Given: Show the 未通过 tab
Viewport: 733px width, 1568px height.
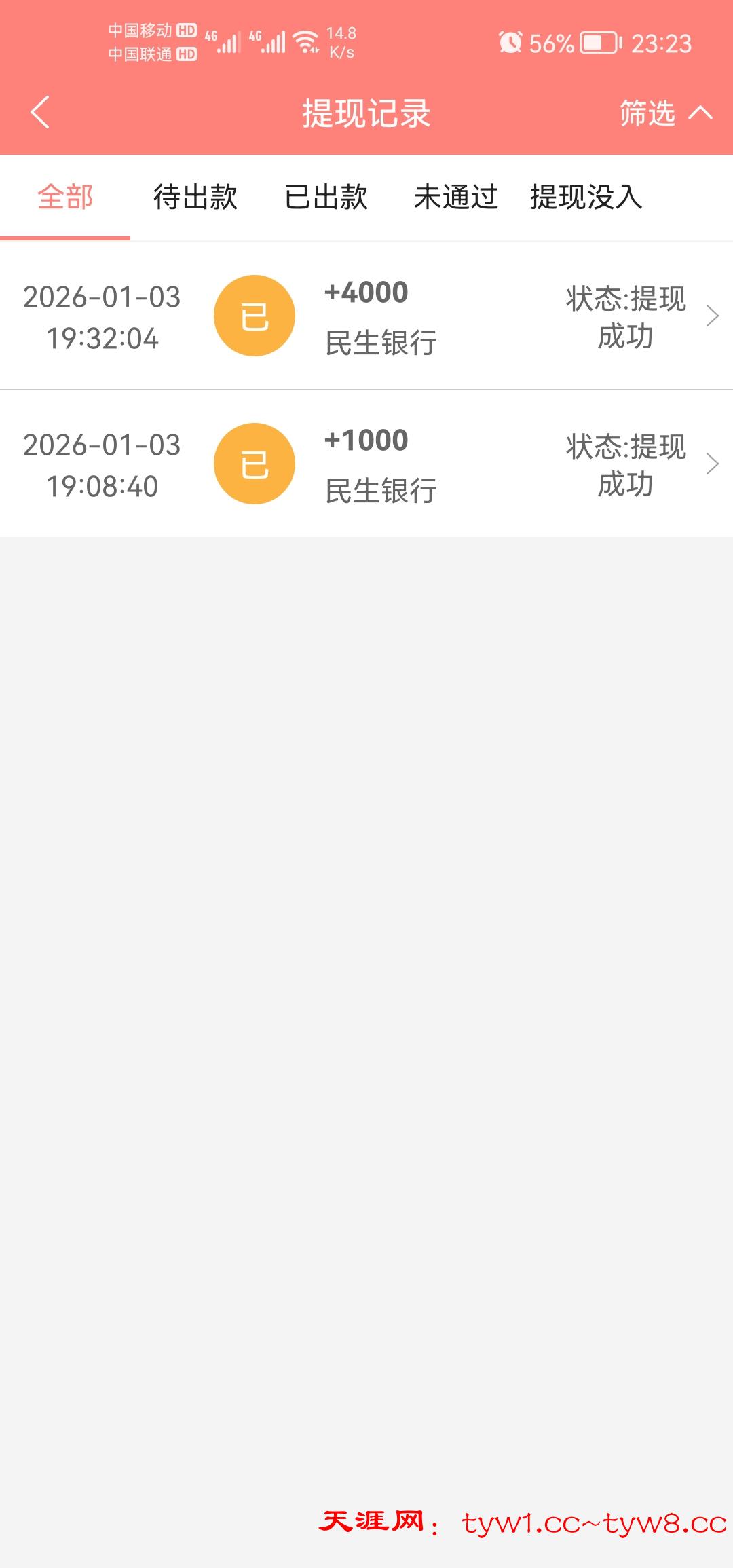Looking at the screenshot, I should pyautogui.click(x=456, y=198).
